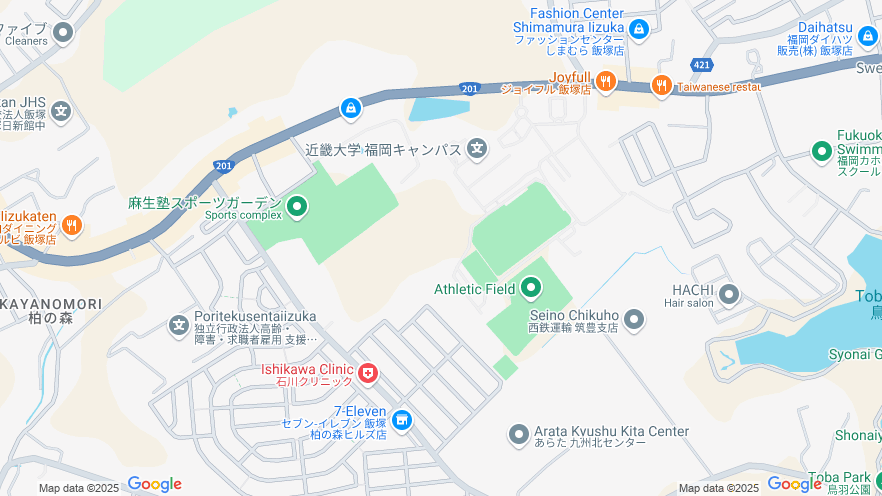Tap the shopping pin on route 201

coord(350,107)
